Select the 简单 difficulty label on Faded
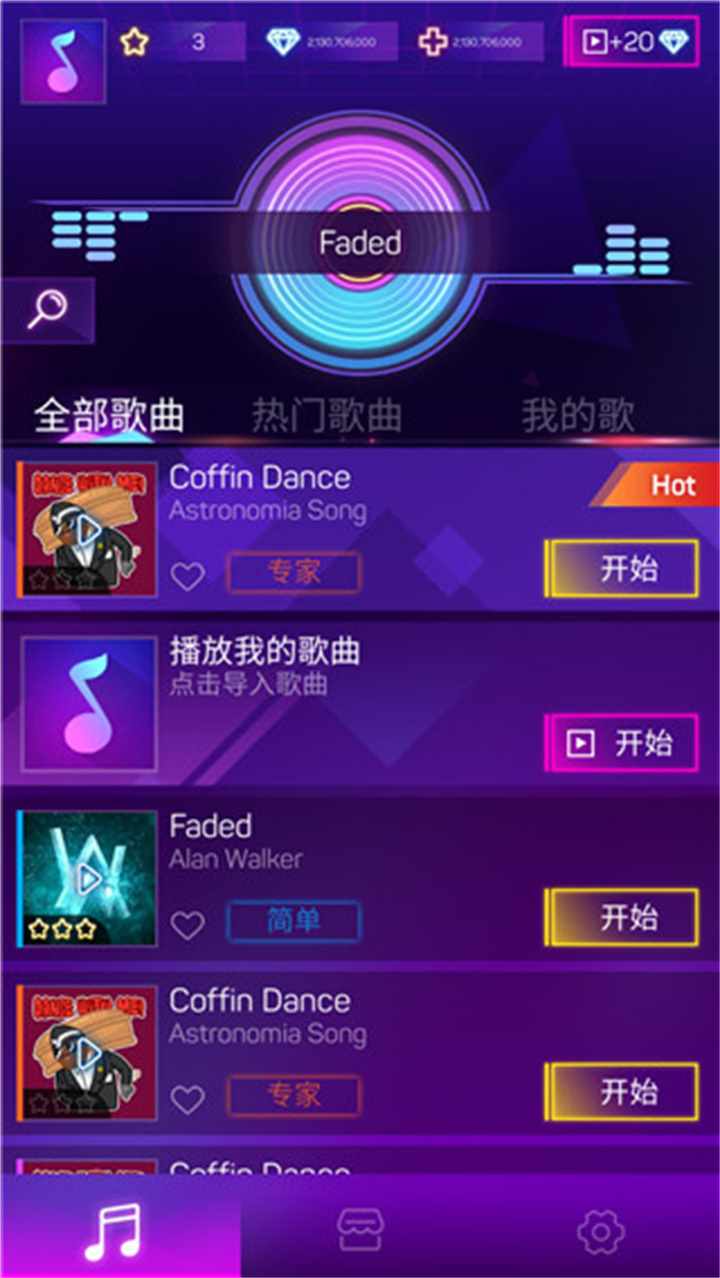 click(295, 921)
